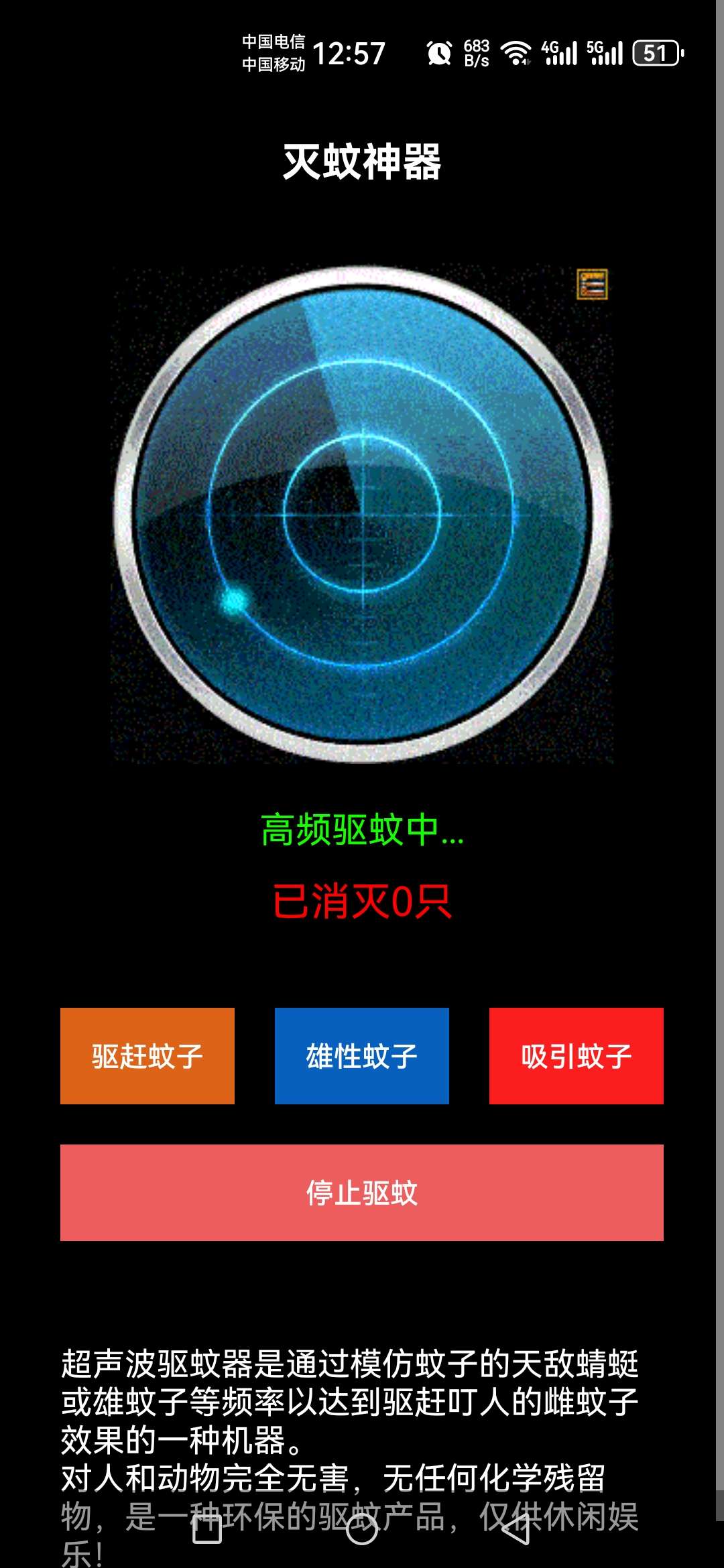Choose the 吸引蚊子 option

pos(577,1056)
